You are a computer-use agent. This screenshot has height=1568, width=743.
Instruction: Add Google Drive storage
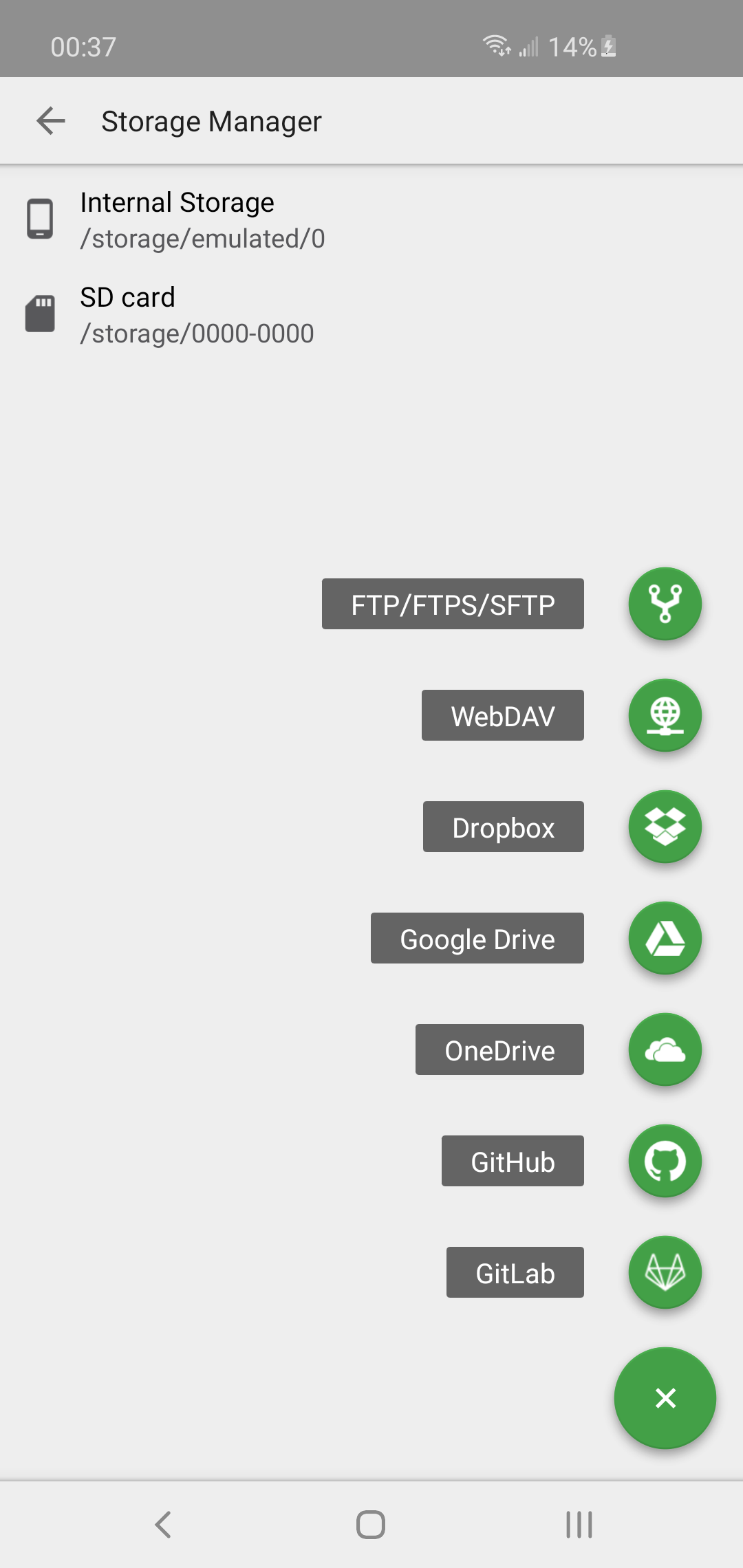click(x=665, y=938)
